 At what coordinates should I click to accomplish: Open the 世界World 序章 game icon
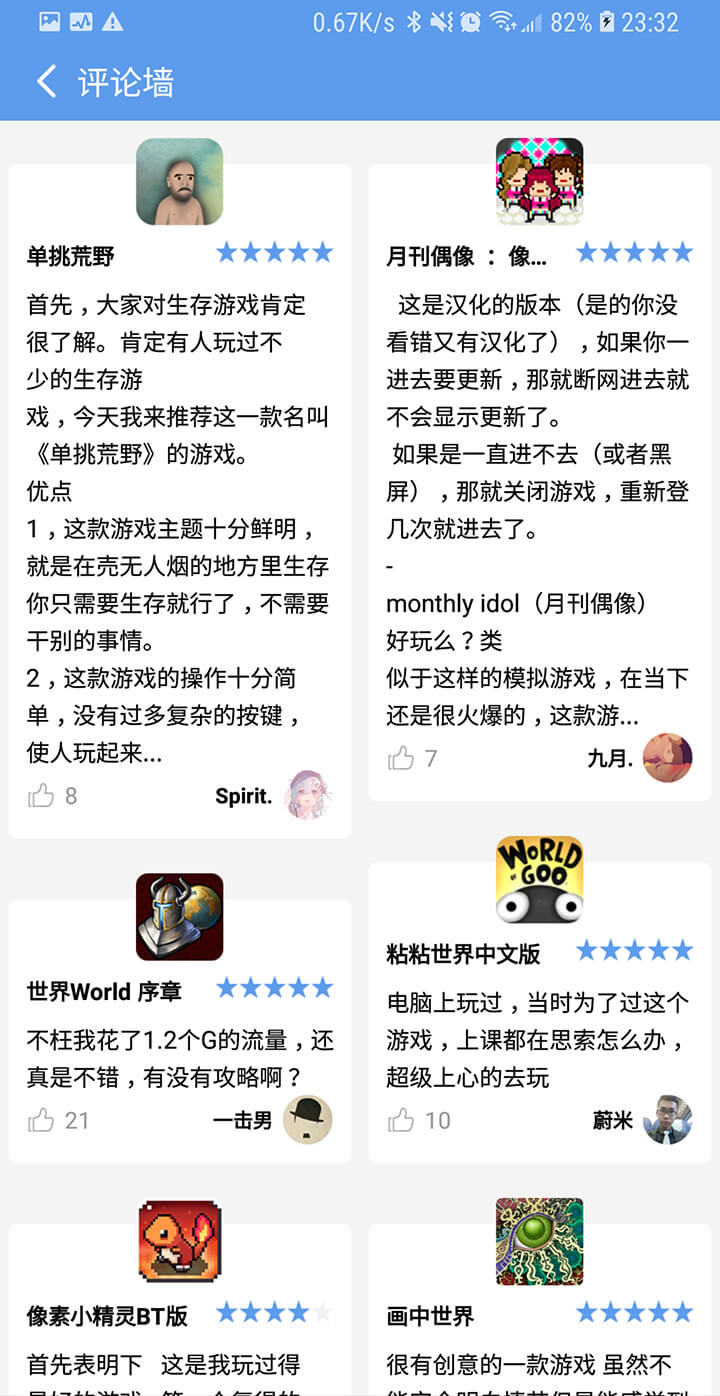[179, 916]
